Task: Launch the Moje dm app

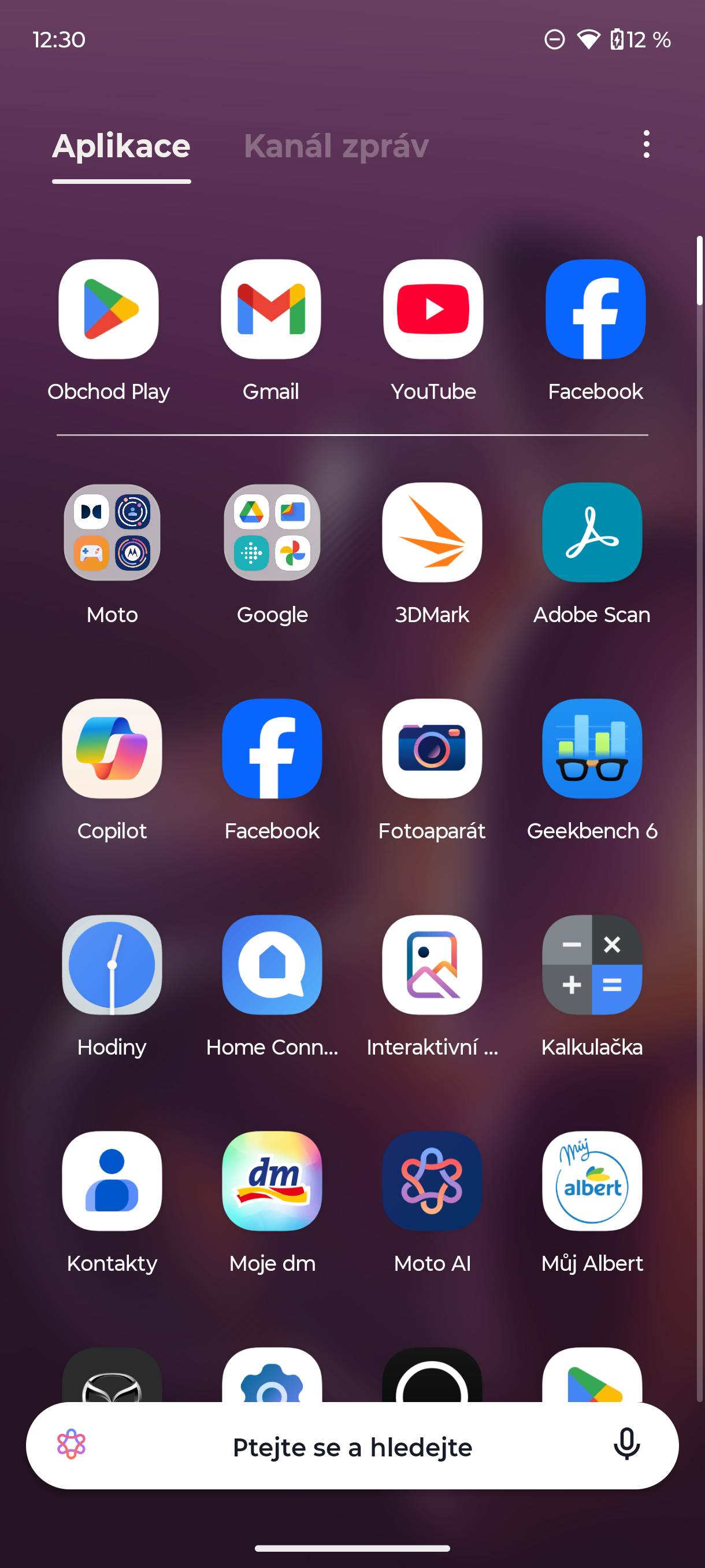Action: 272,1181
